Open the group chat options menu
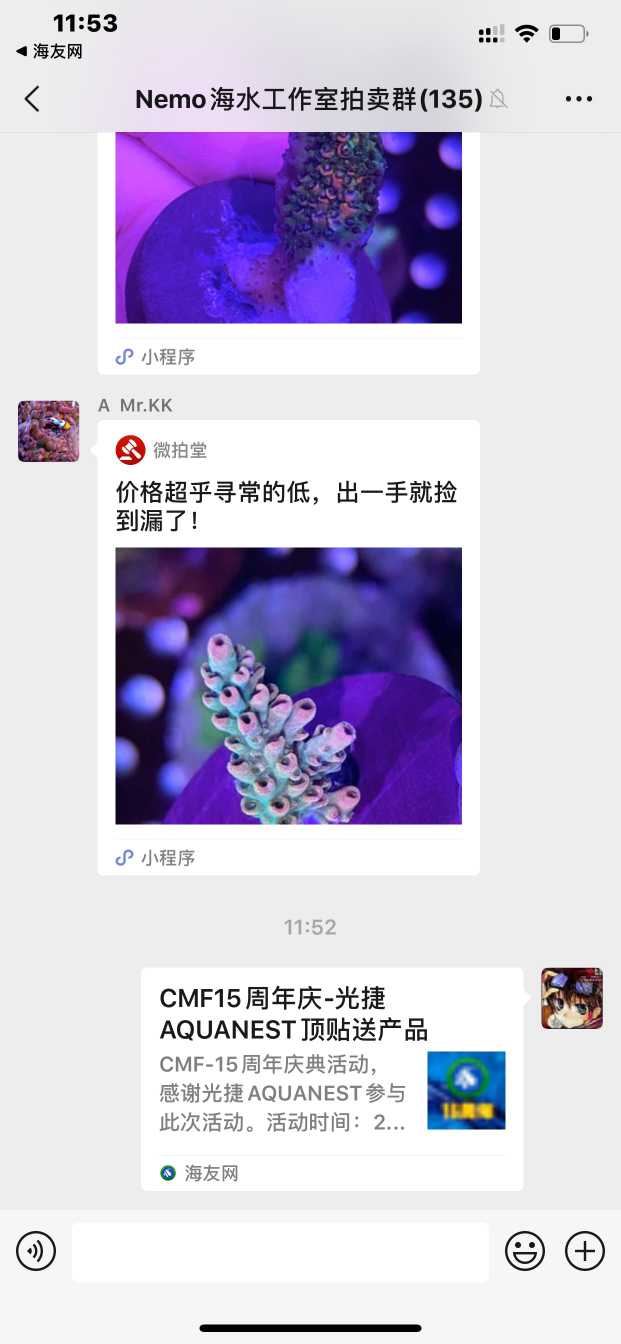This screenshot has width=621, height=1344. point(579,99)
